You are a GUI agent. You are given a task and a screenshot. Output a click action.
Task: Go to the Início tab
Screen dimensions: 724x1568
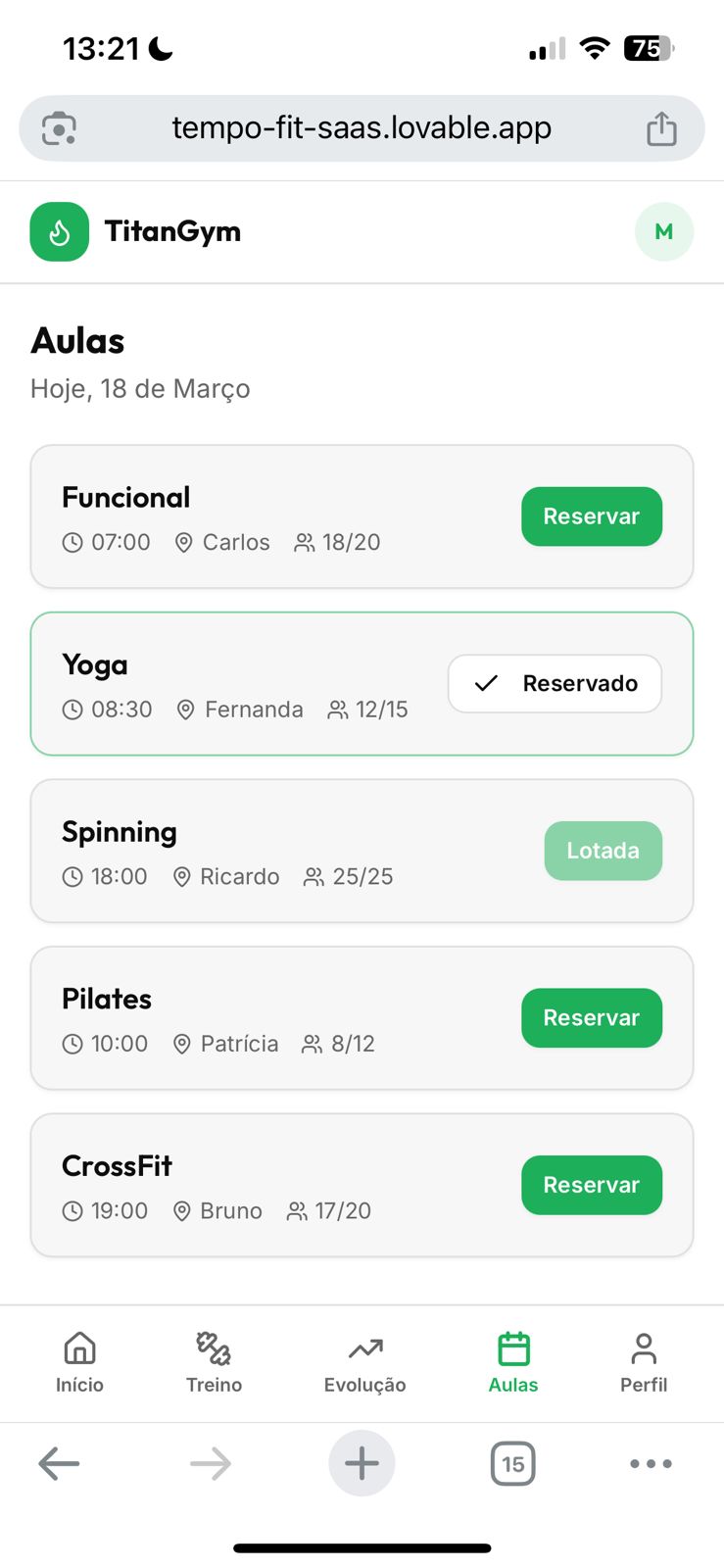[79, 1361]
